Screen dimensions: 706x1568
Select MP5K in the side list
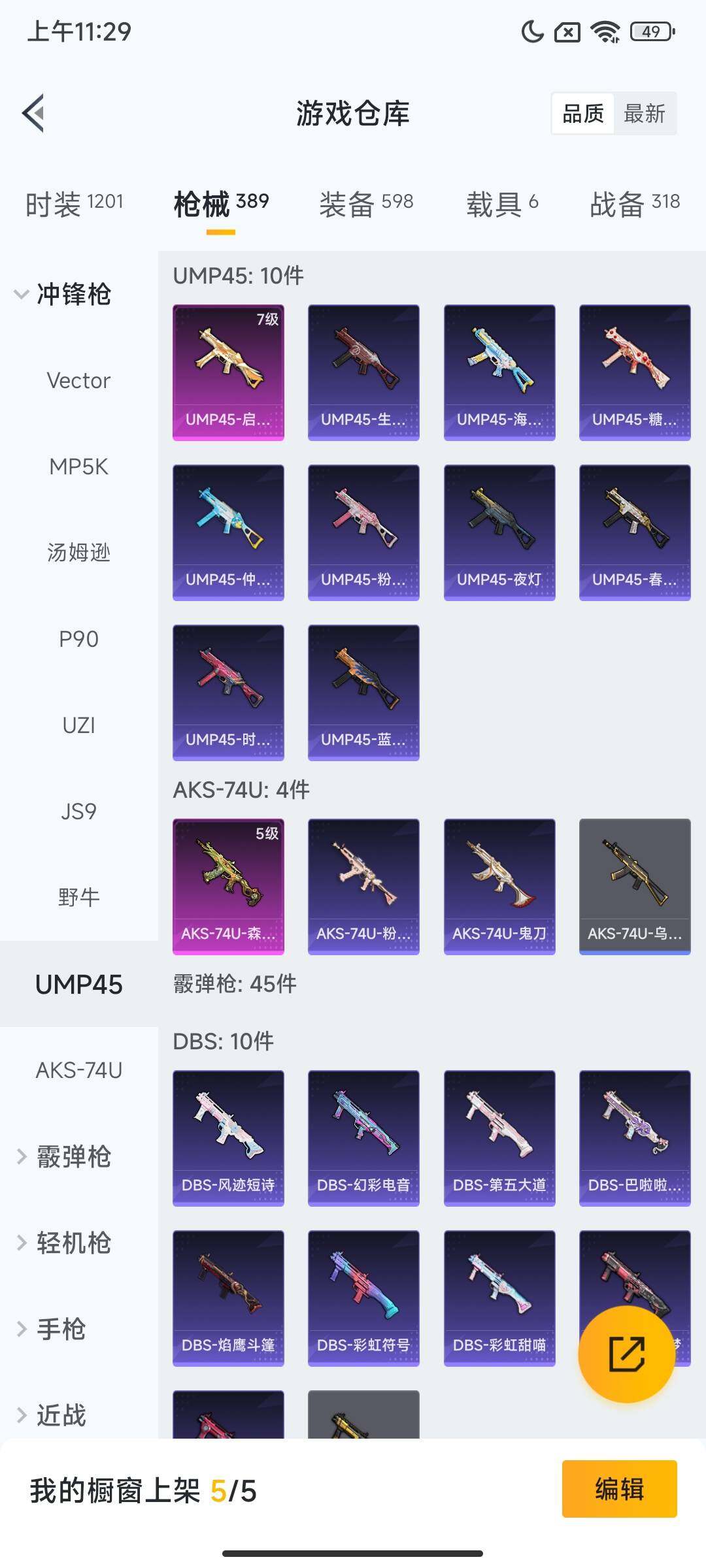click(78, 466)
